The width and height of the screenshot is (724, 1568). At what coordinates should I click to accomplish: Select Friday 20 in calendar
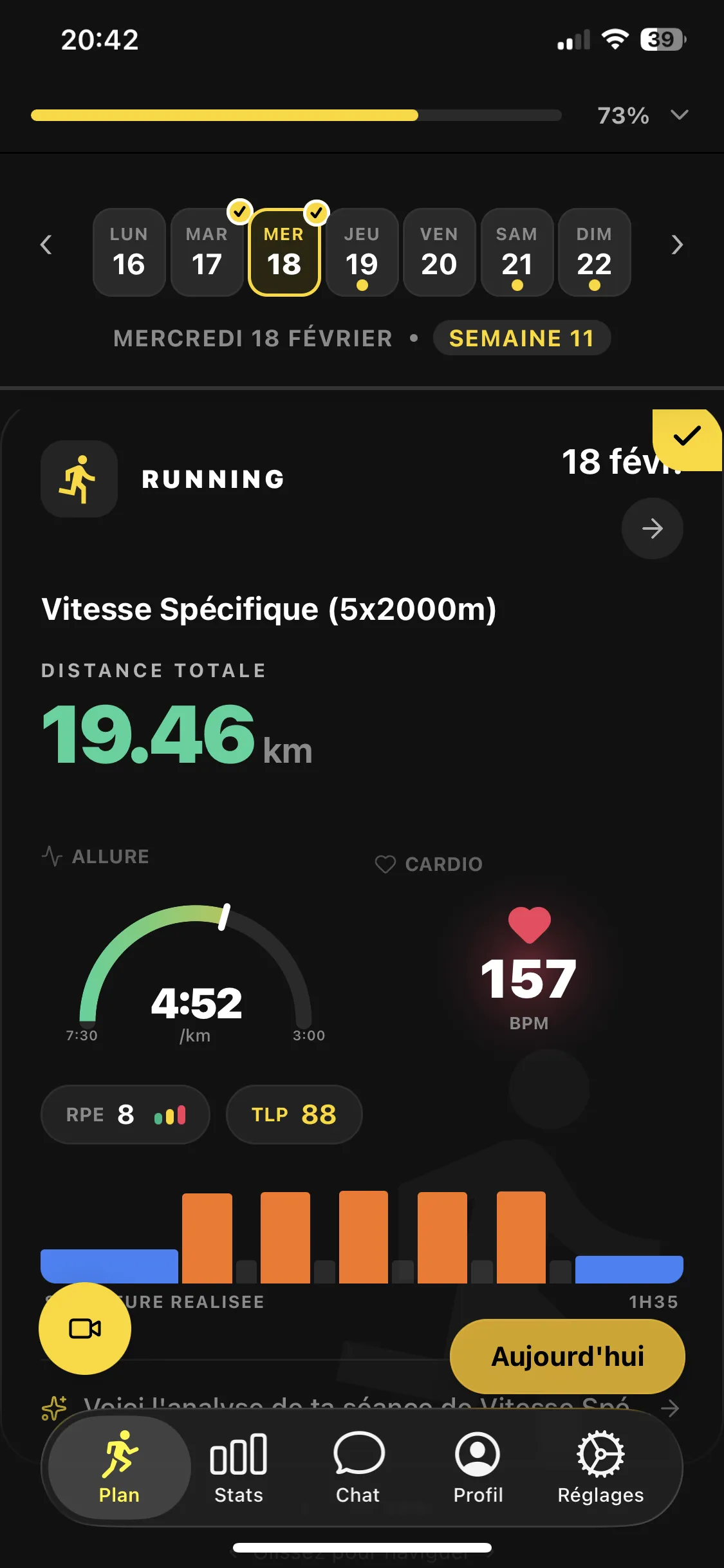[439, 252]
